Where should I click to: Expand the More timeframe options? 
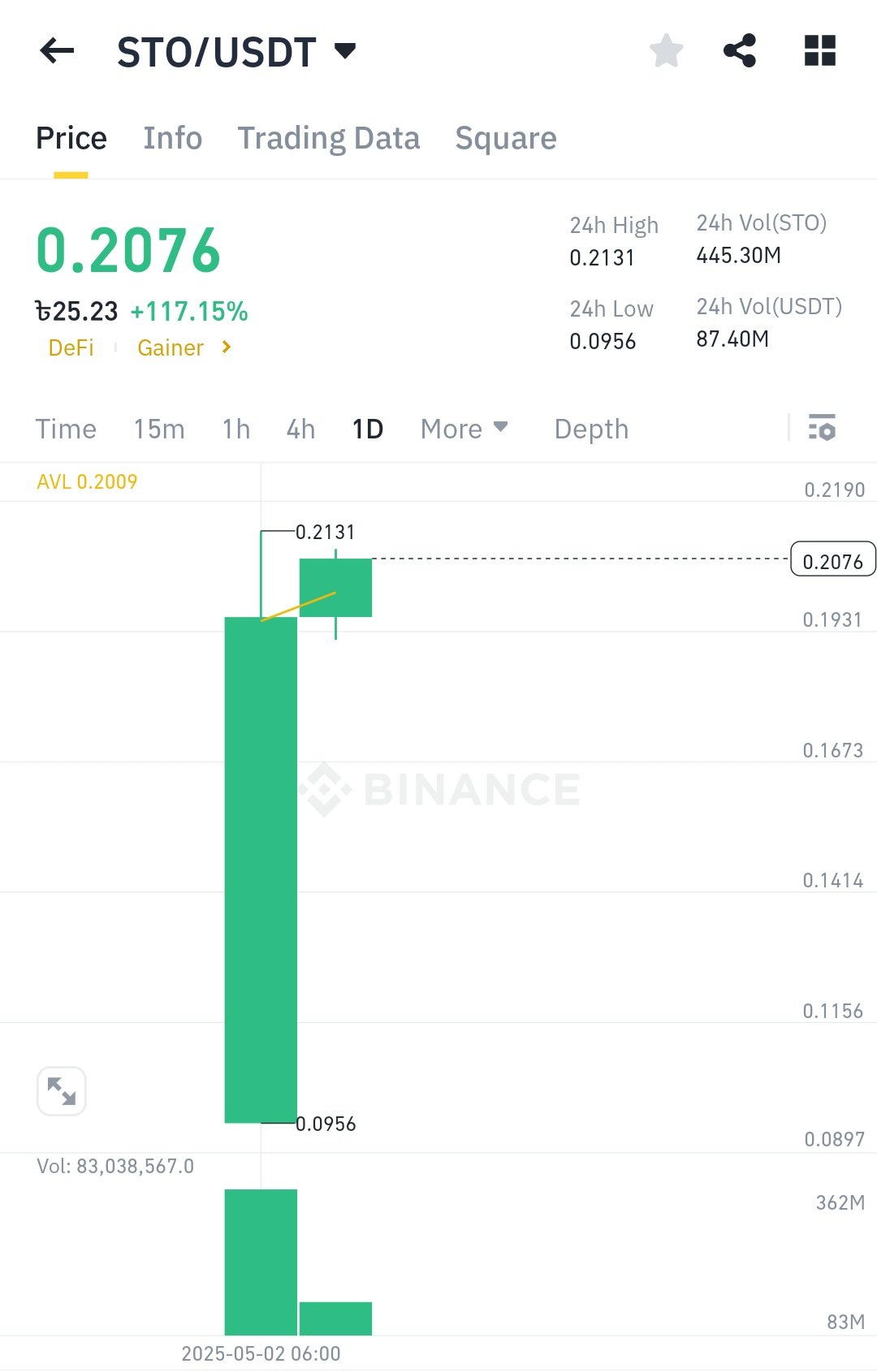tap(463, 428)
